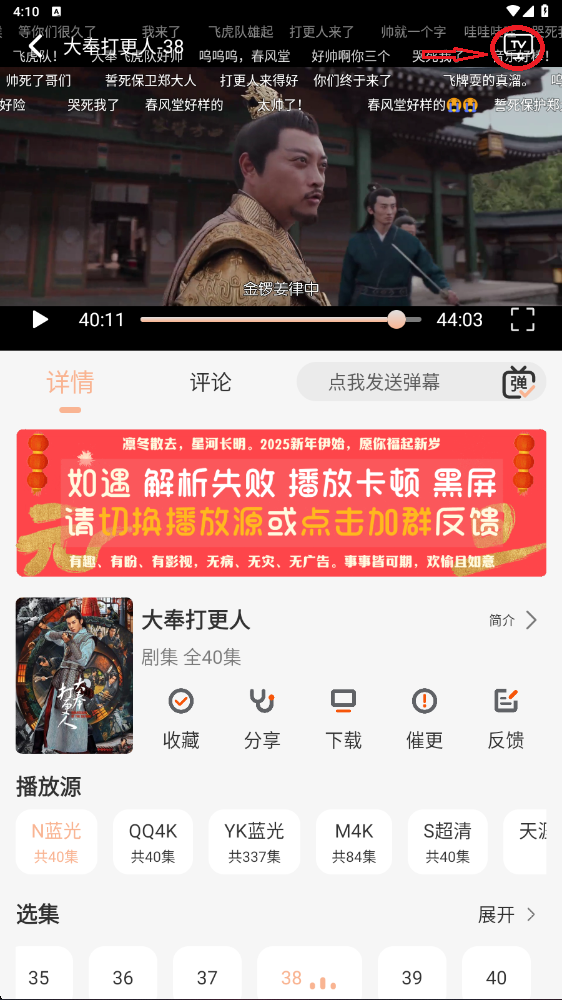Image resolution: width=562 pixels, height=1000 pixels.
Task: Toggle the 弹 danmaku switch icon
Action: point(519,383)
